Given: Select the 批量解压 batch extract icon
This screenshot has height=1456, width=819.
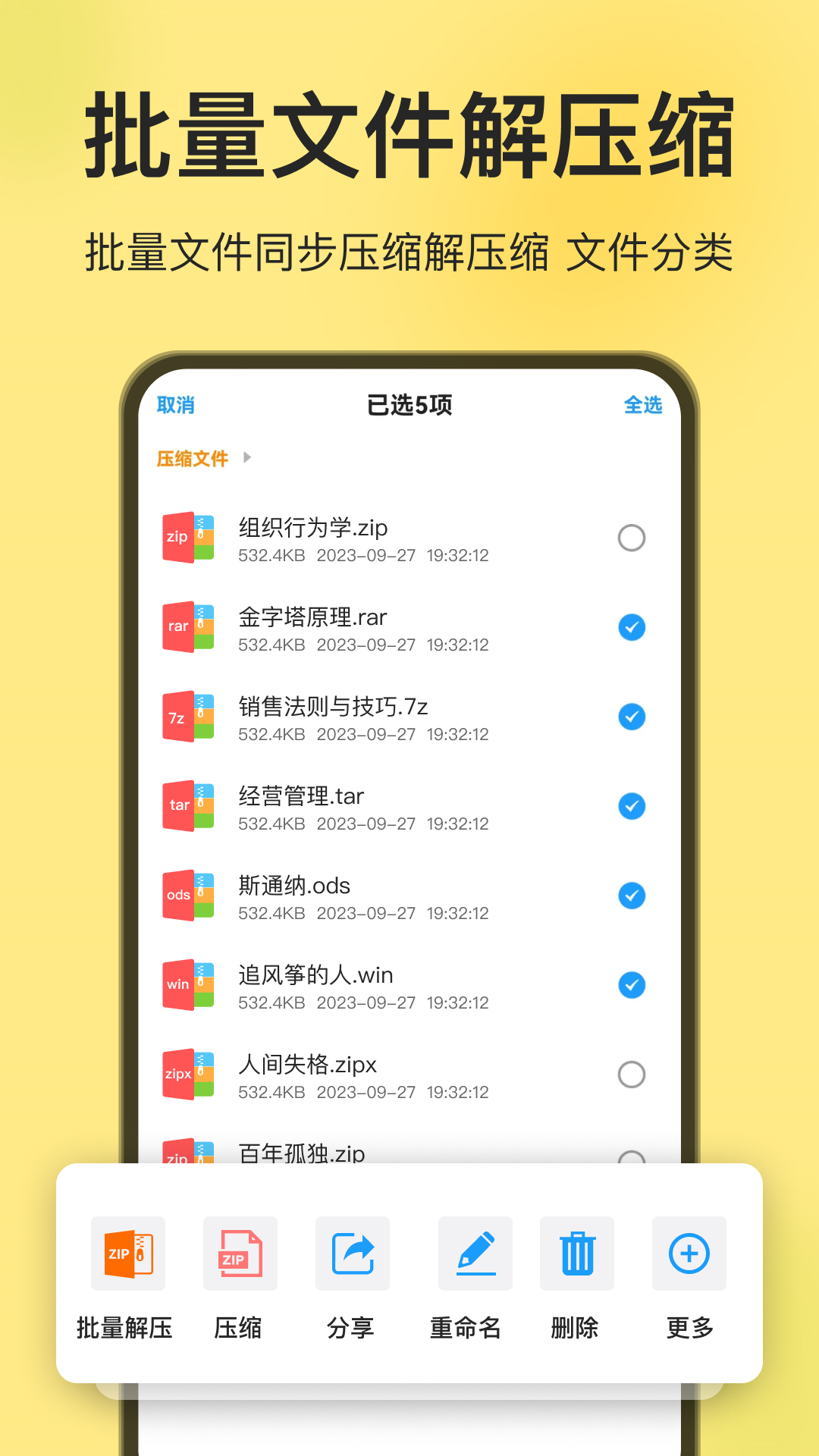Looking at the screenshot, I should [126, 1254].
